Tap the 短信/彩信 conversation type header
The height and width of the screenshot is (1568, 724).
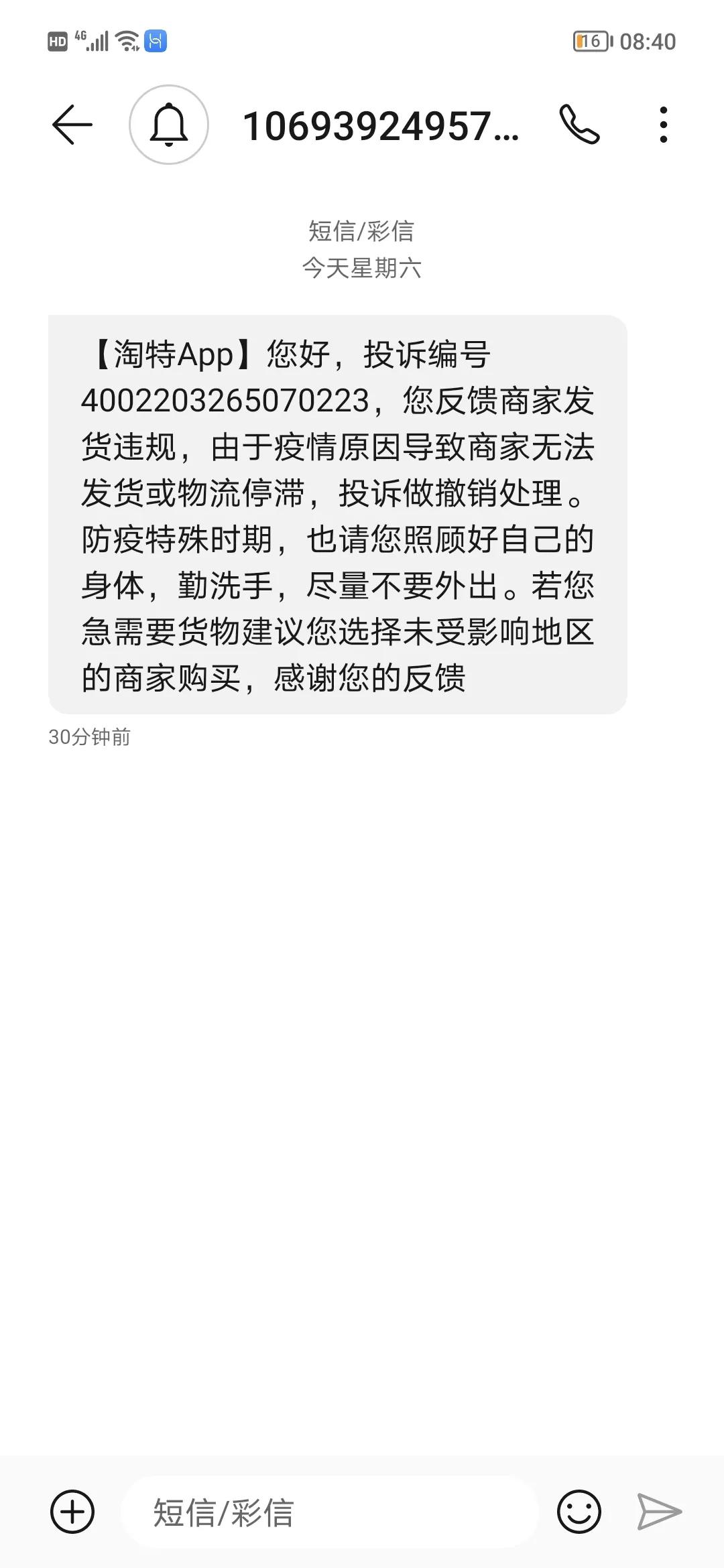362,231
